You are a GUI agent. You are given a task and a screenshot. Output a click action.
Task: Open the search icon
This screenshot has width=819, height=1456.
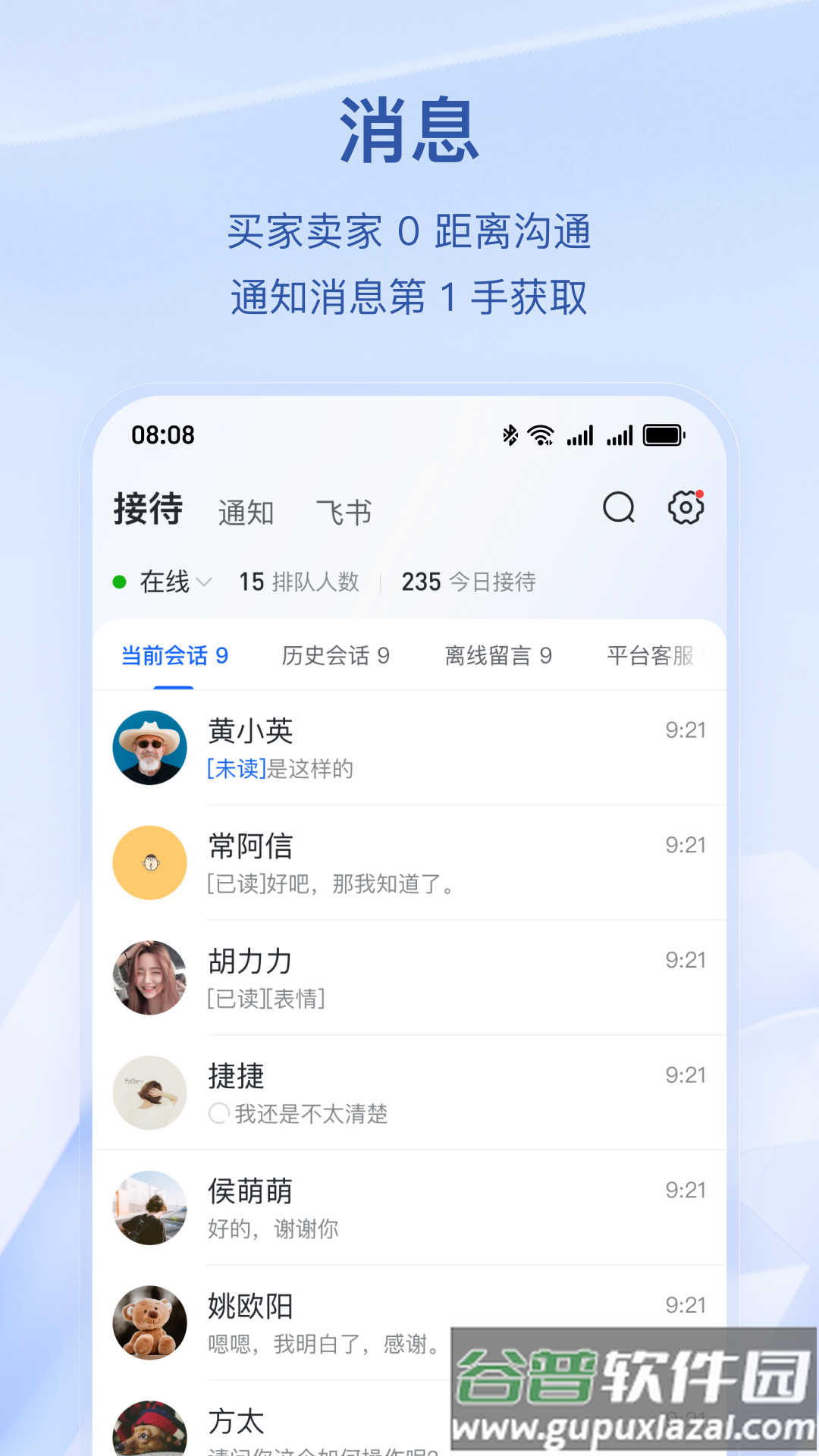(x=618, y=507)
